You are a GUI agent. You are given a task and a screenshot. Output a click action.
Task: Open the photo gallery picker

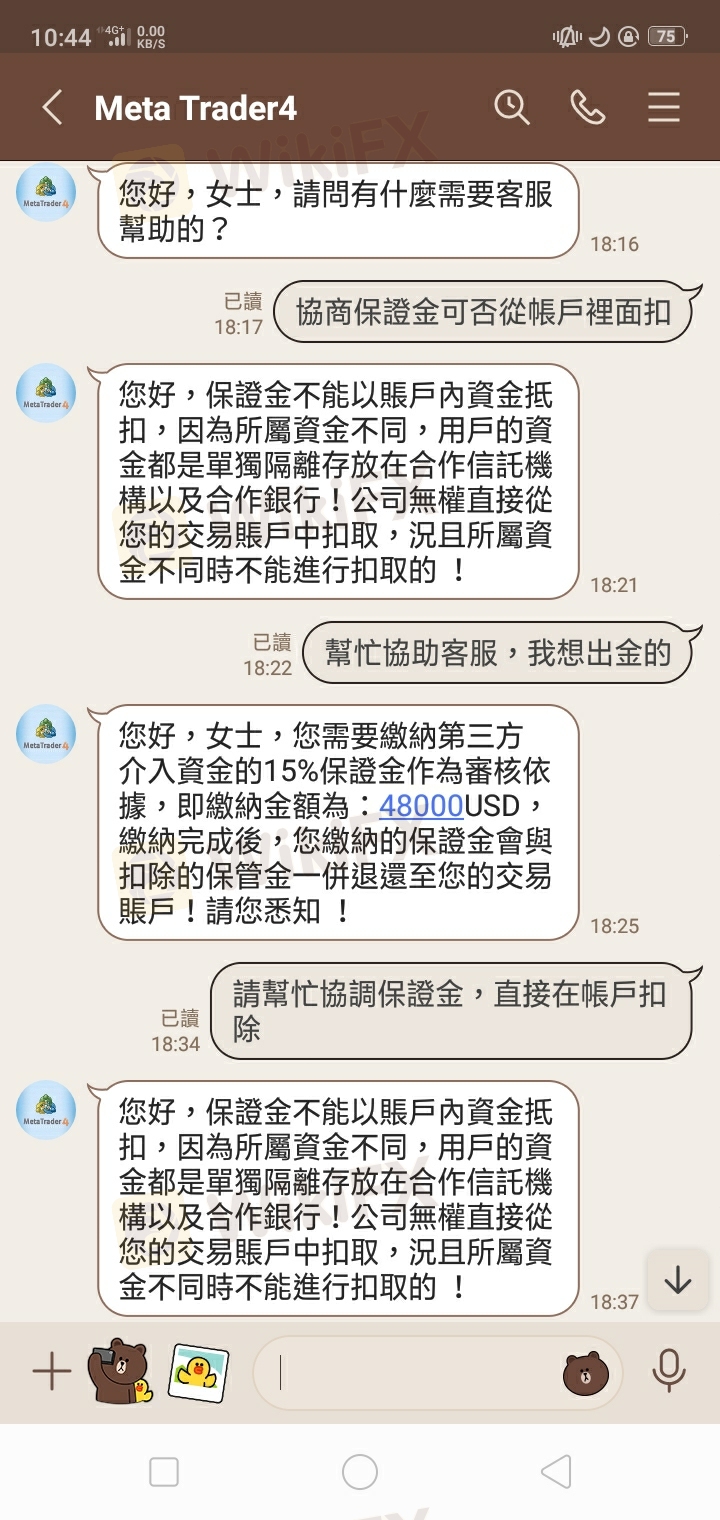[198, 1372]
